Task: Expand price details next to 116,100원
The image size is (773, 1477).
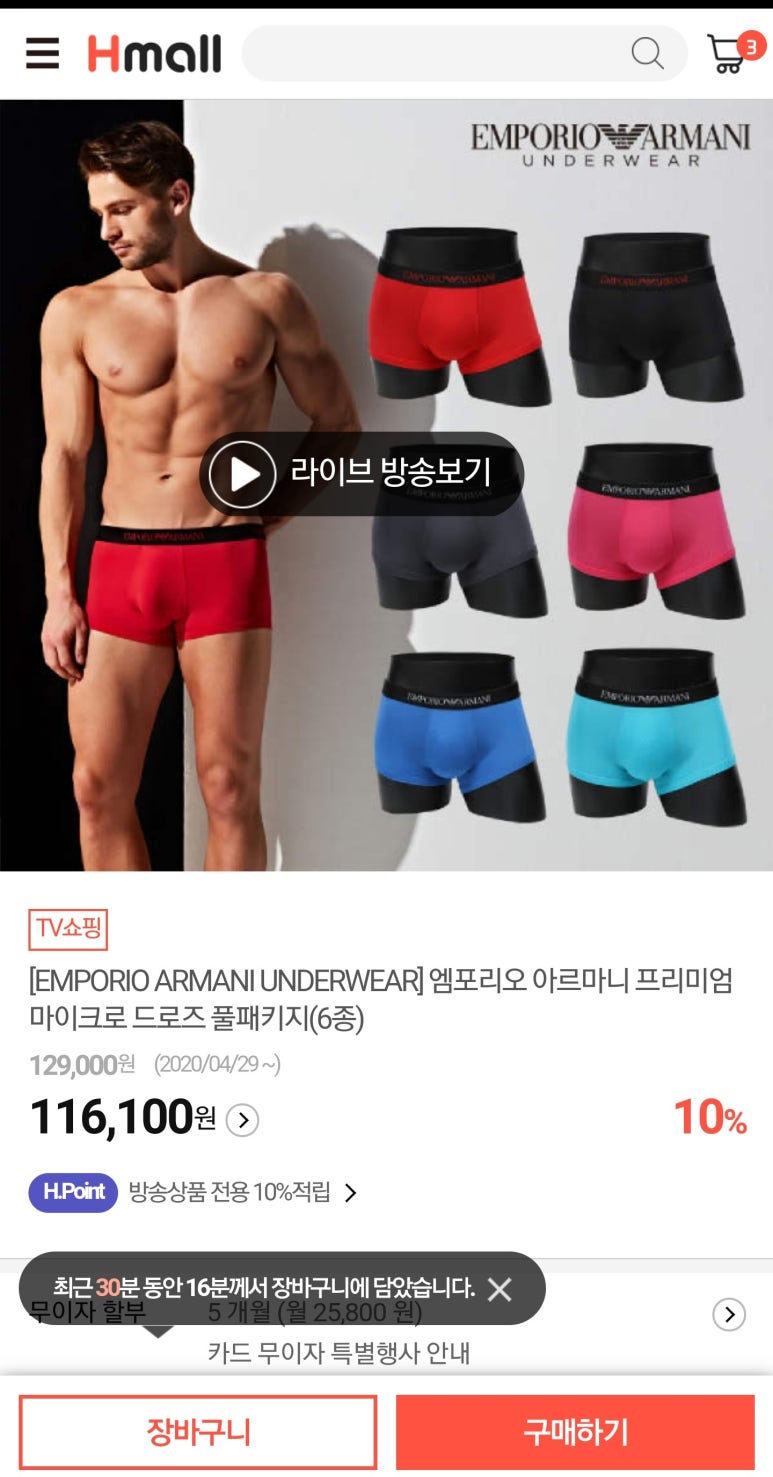Action: pos(242,1120)
